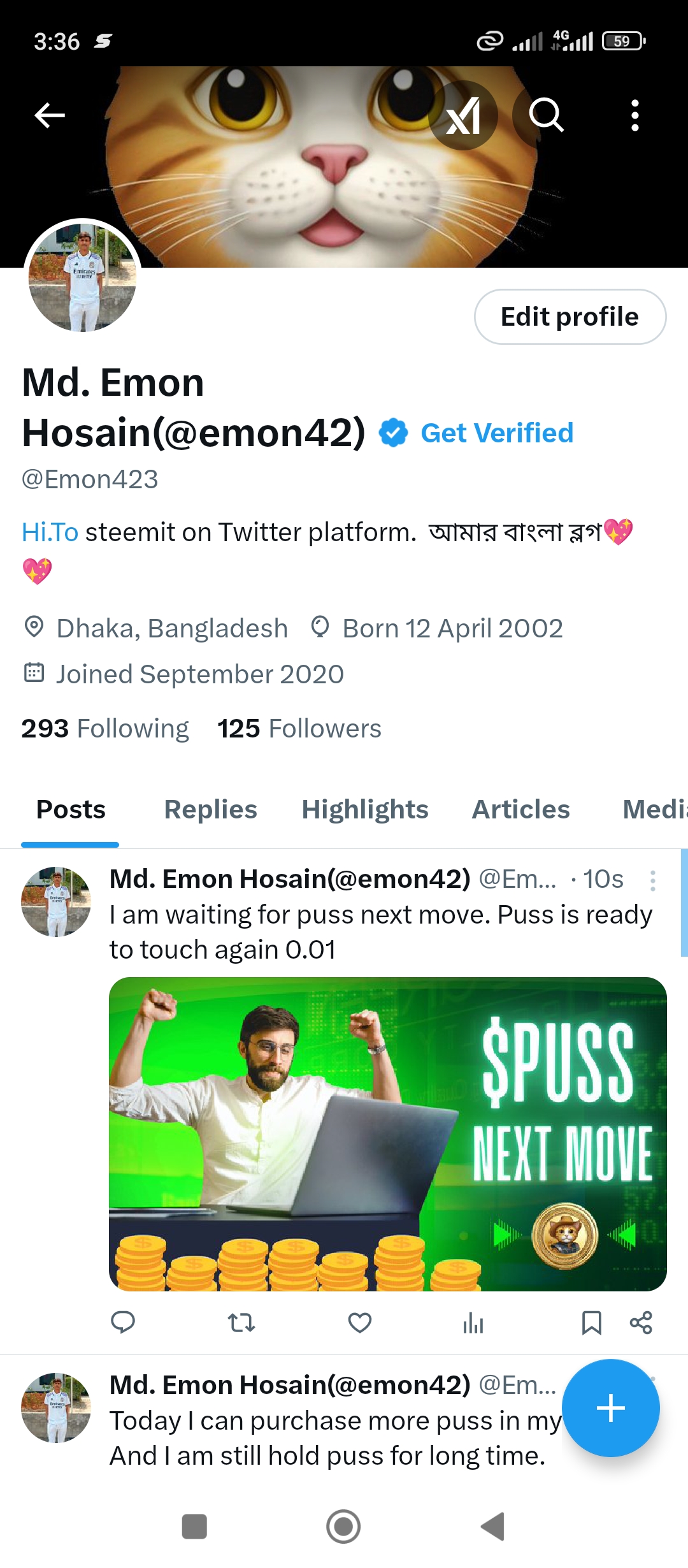688x1568 pixels.
Task: Repost the puss next move post
Action: pyautogui.click(x=241, y=1323)
